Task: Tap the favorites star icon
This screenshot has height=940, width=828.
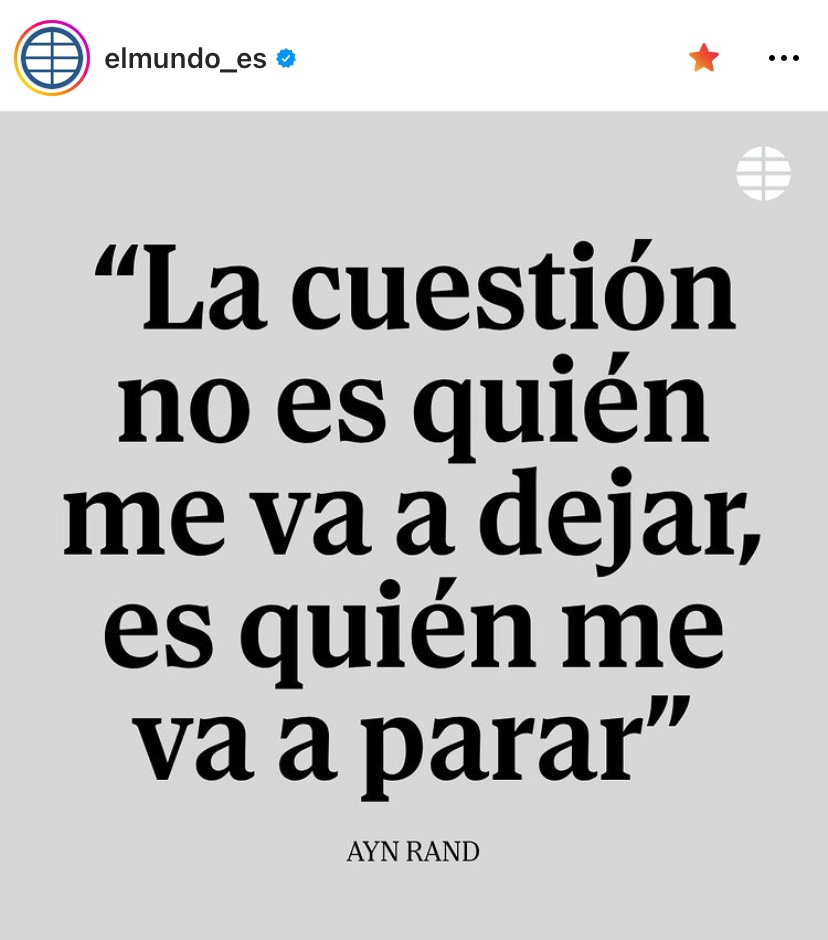Action: click(x=704, y=58)
